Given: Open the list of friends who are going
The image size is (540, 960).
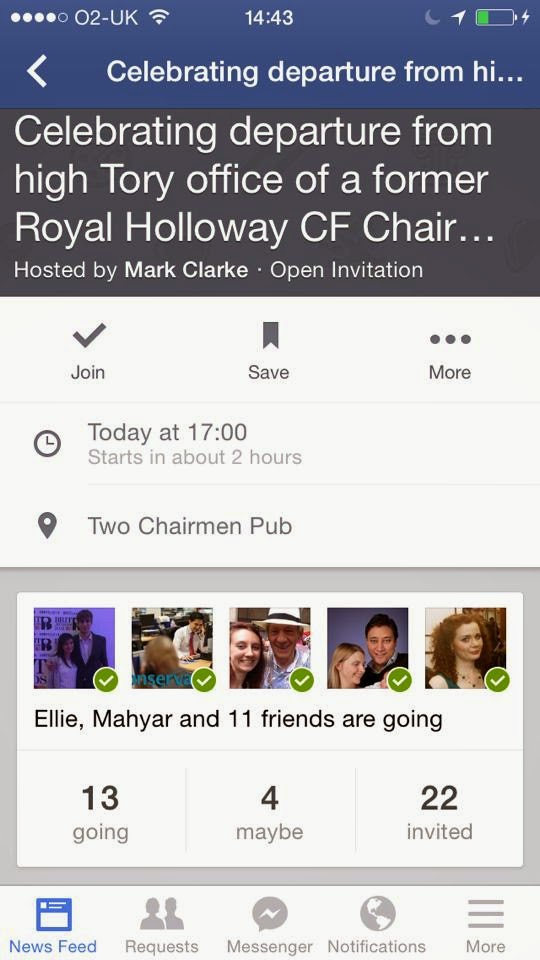Looking at the screenshot, I should point(270,671).
